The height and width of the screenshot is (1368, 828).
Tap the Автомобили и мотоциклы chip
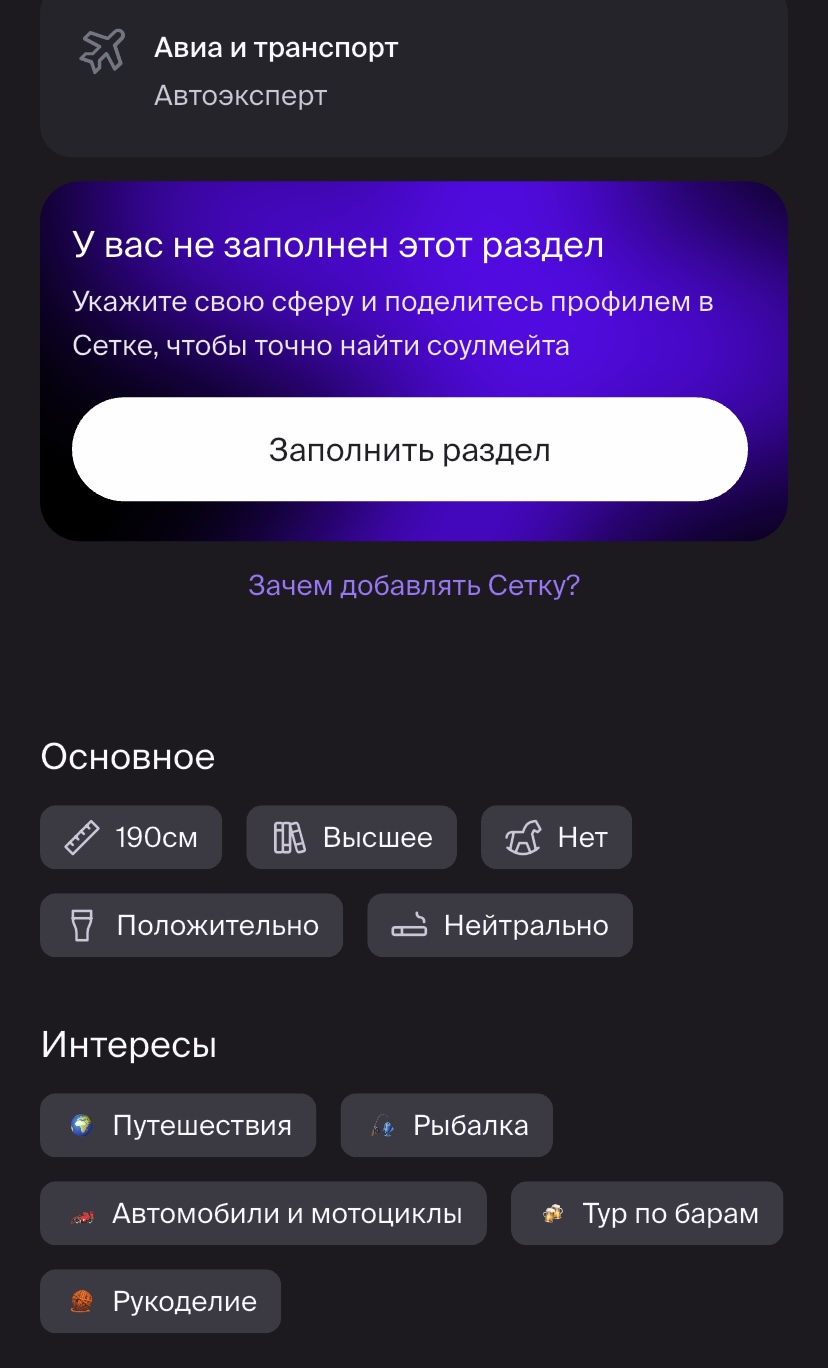pos(263,1213)
